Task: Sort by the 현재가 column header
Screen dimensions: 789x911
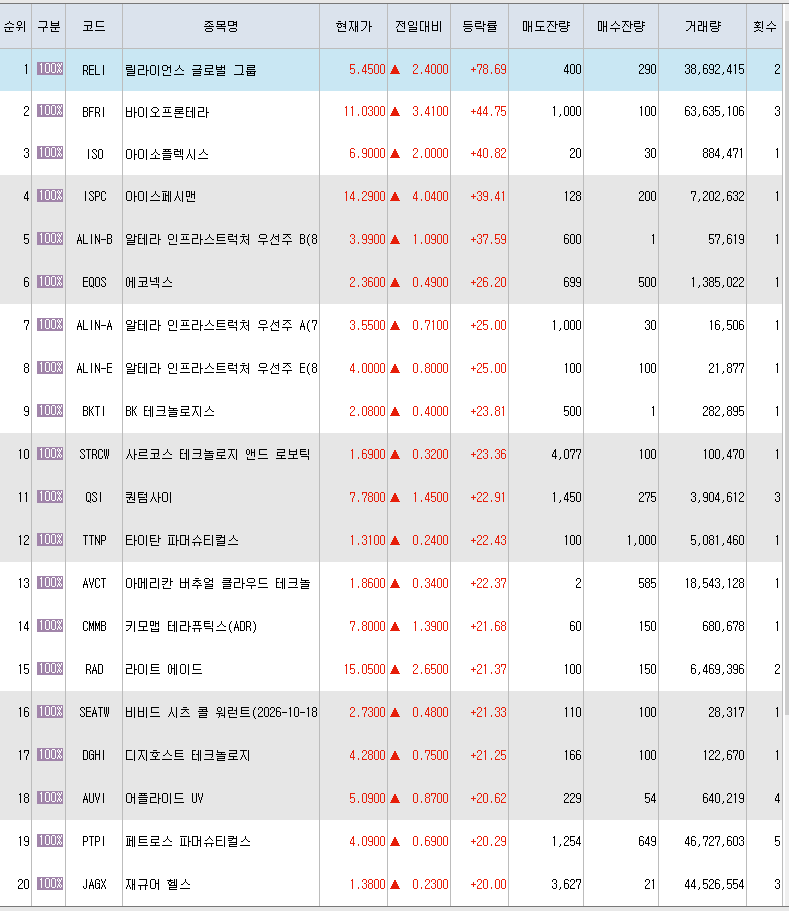Action: coord(354,26)
